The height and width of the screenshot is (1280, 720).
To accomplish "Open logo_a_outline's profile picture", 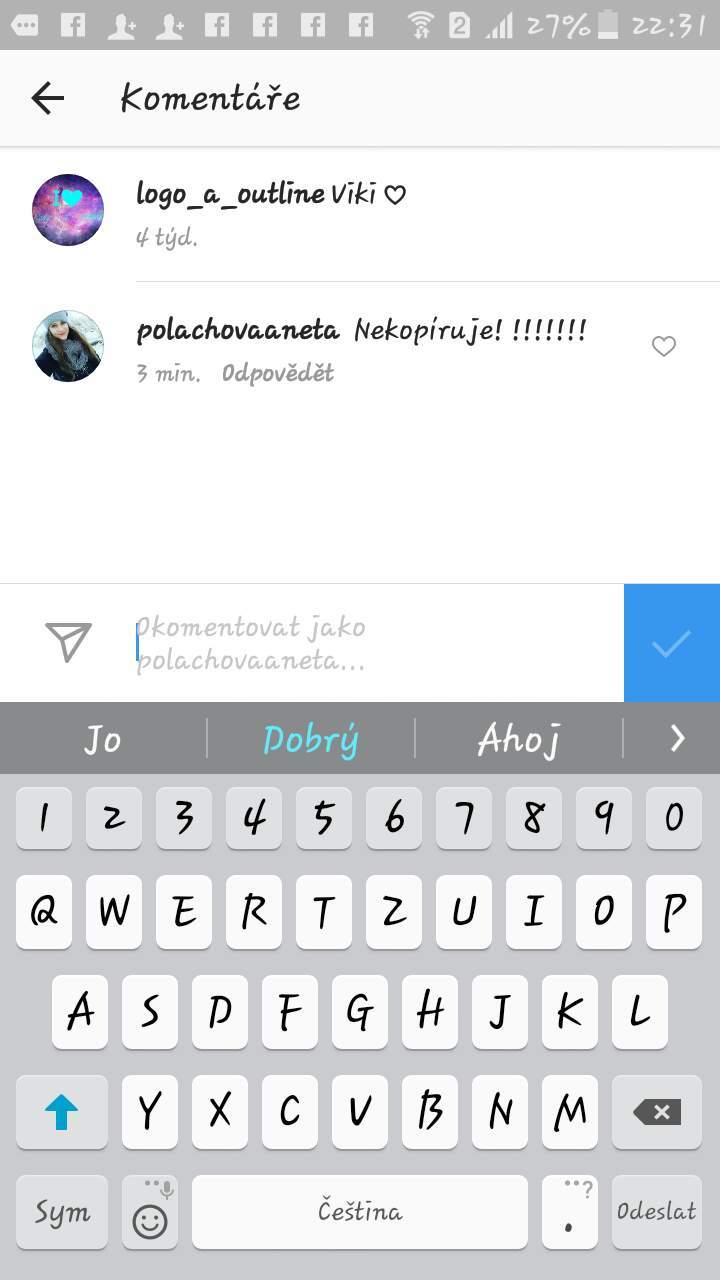I will tap(68, 210).
